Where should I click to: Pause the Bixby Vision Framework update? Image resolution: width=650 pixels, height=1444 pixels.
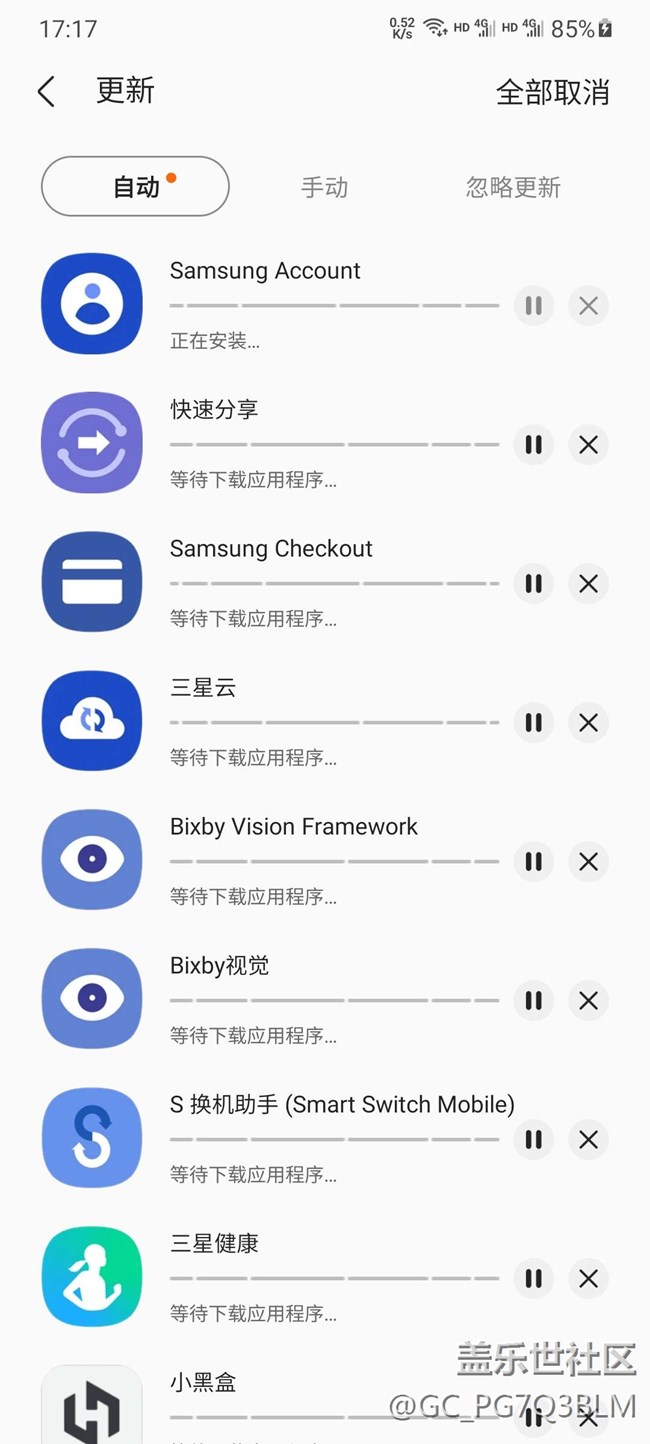coord(533,861)
